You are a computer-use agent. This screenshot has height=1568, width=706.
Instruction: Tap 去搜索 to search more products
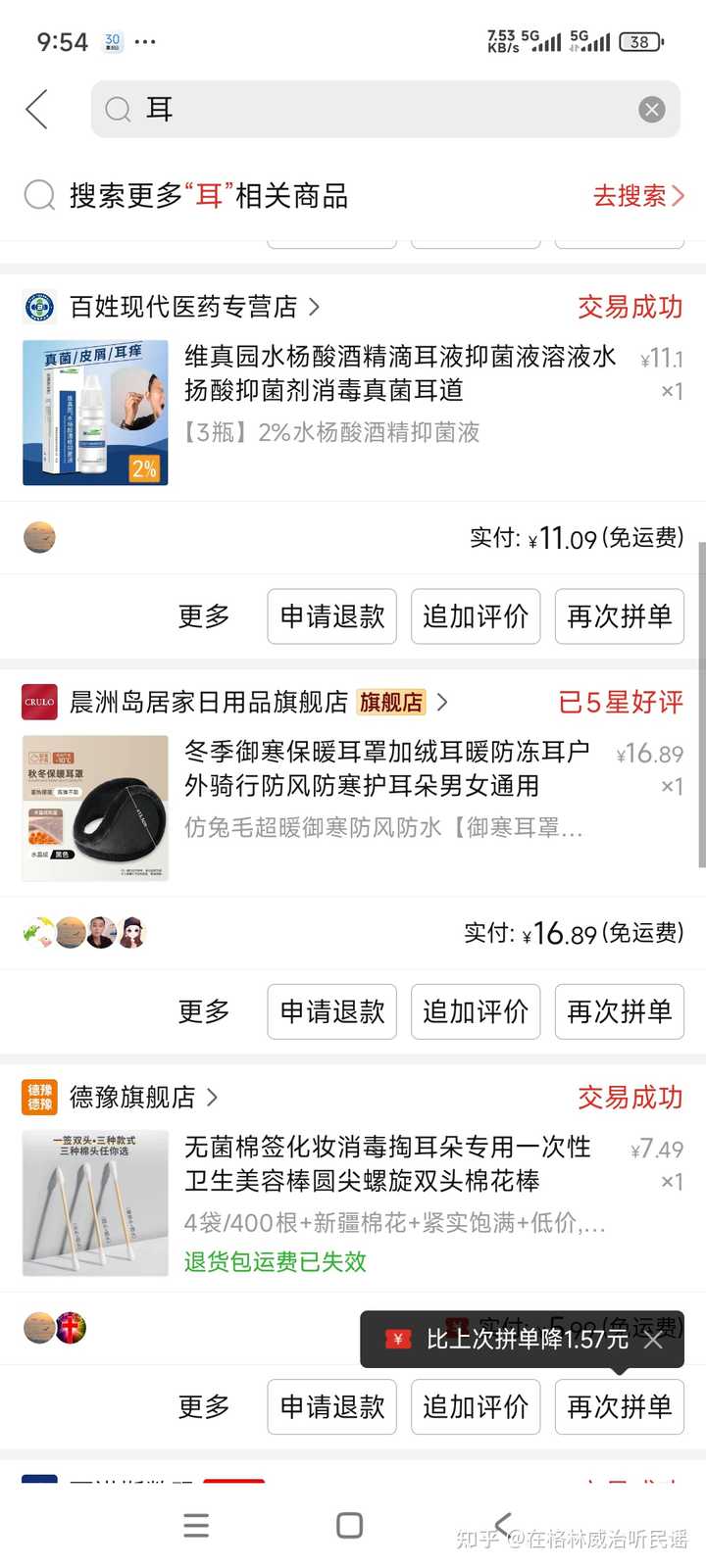coord(637,196)
